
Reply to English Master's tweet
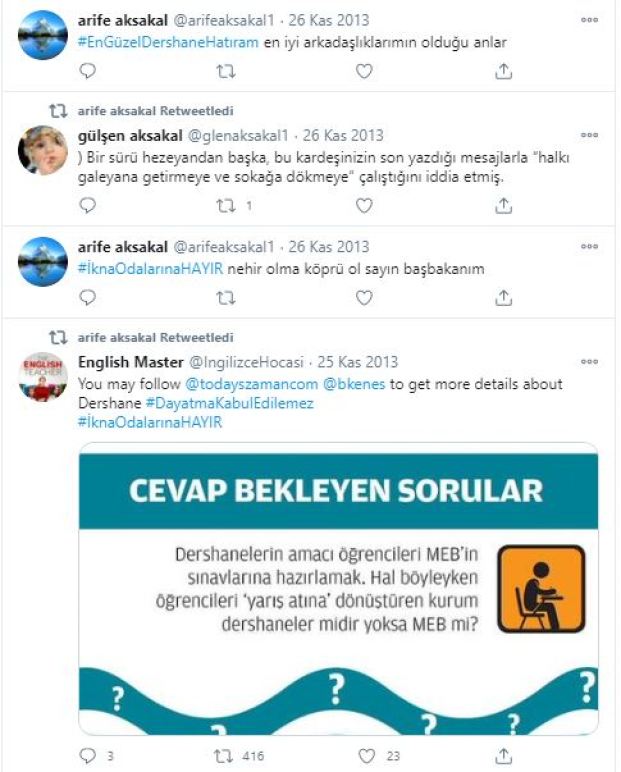click(x=88, y=756)
